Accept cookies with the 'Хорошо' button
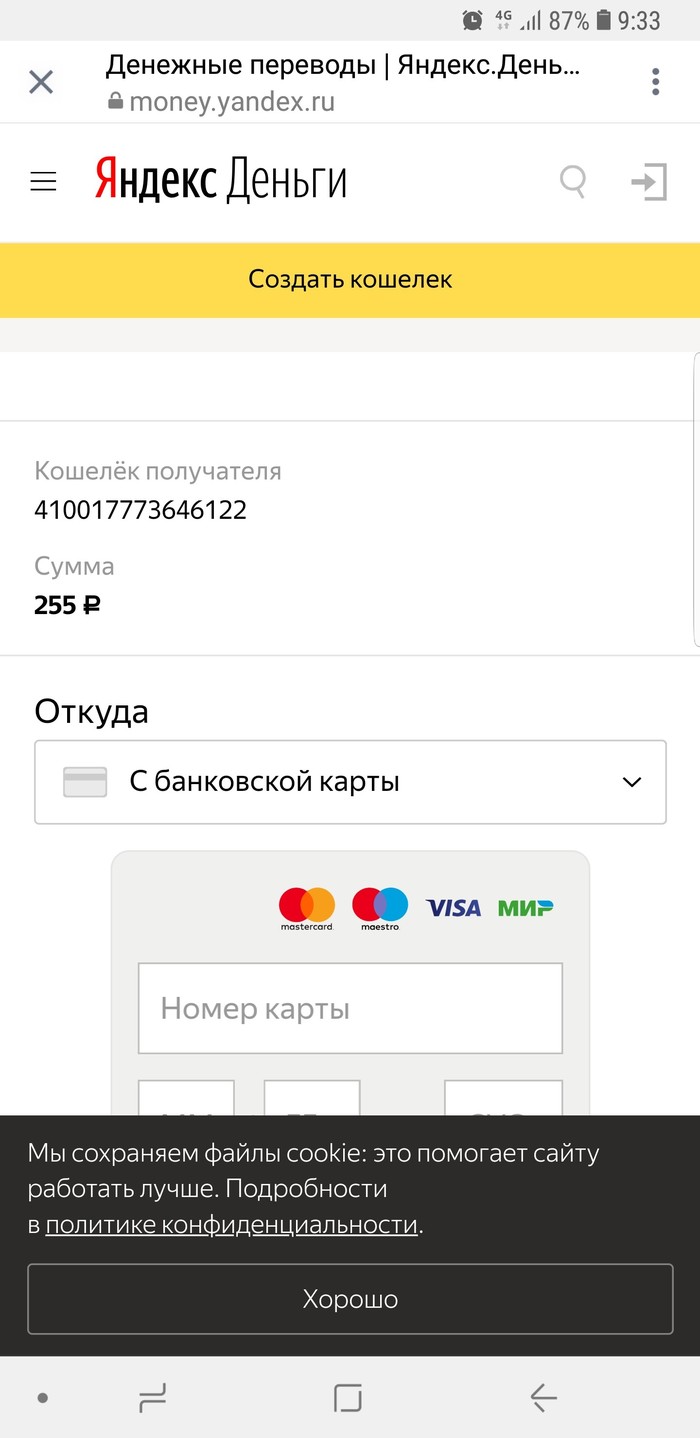This screenshot has height=1438, width=700. tap(350, 1299)
